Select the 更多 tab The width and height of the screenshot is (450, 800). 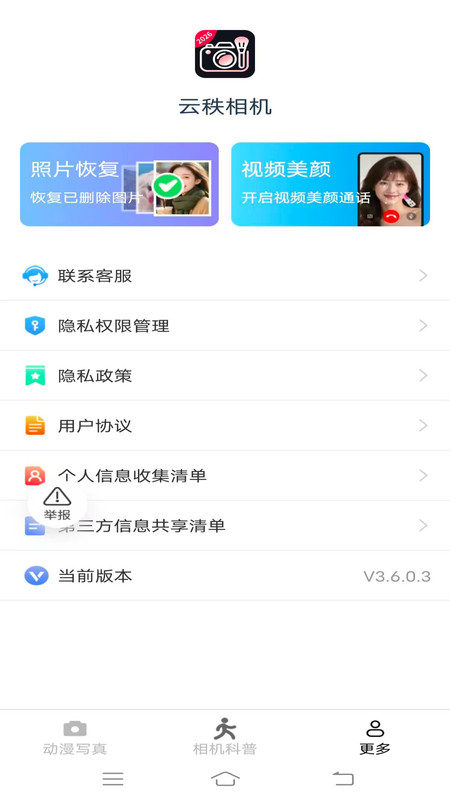[x=375, y=738]
